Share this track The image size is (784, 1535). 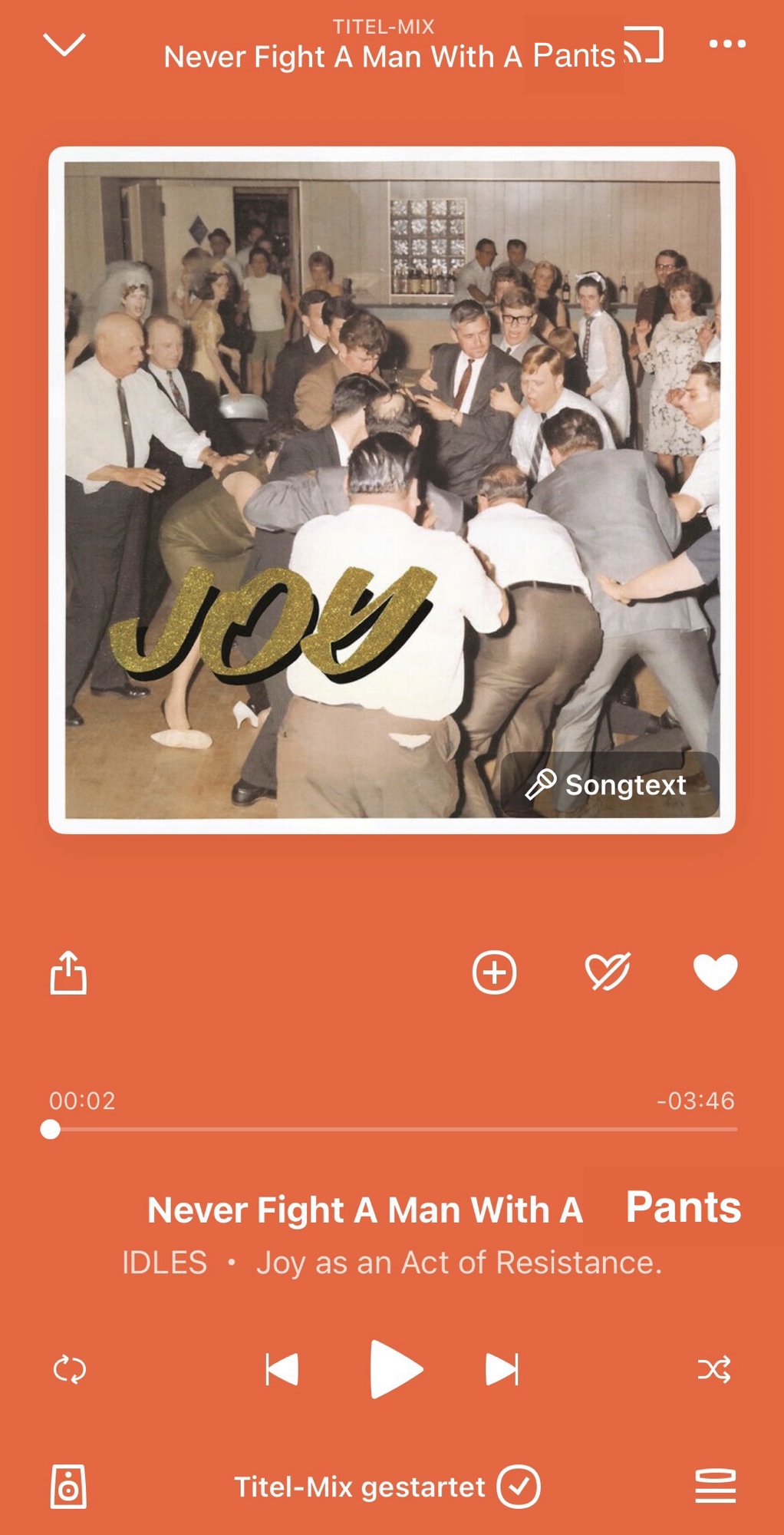(x=68, y=972)
